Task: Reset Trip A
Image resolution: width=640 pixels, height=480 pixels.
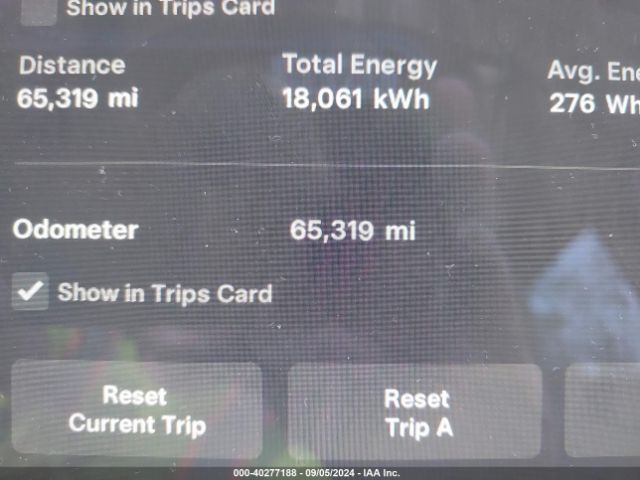Action: (415, 412)
